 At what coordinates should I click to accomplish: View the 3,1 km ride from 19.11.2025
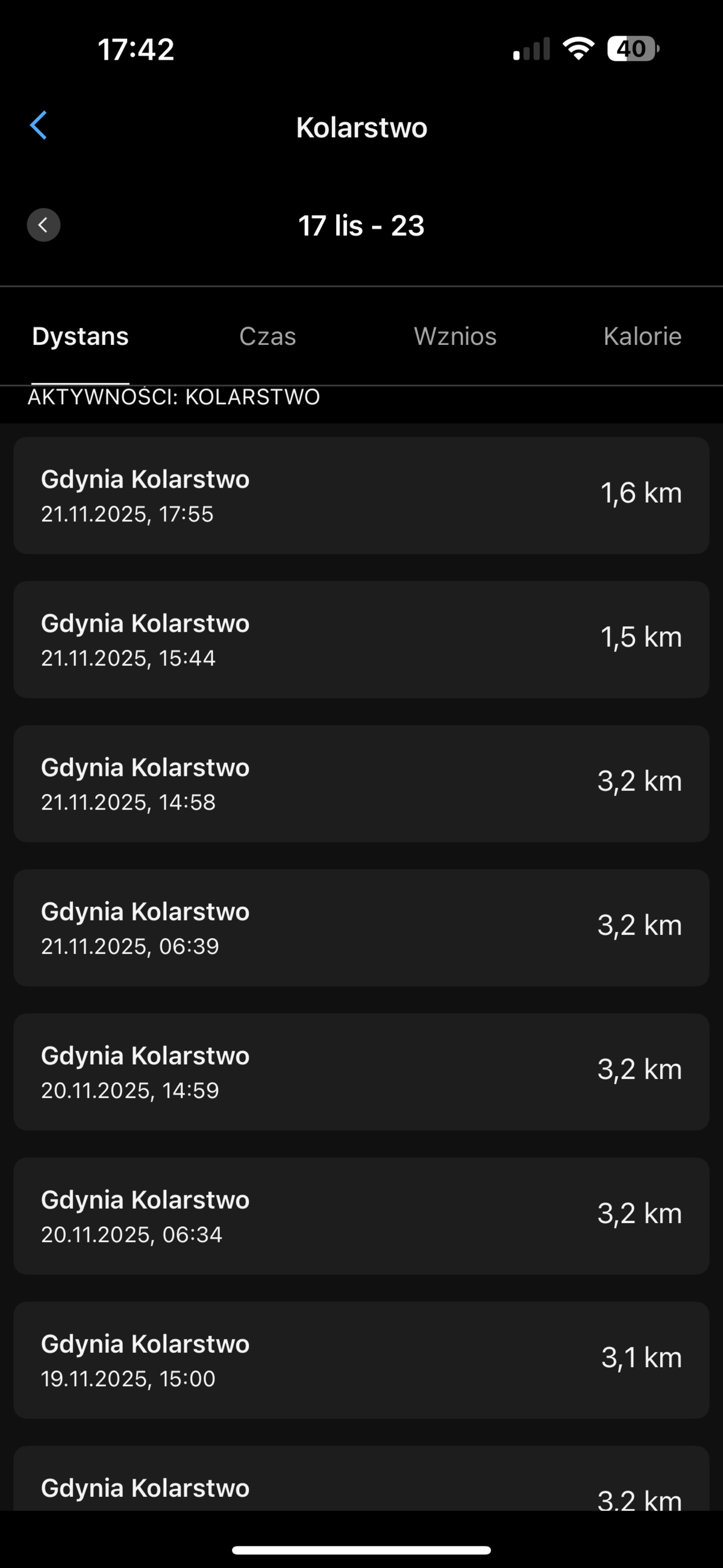click(x=361, y=1361)
